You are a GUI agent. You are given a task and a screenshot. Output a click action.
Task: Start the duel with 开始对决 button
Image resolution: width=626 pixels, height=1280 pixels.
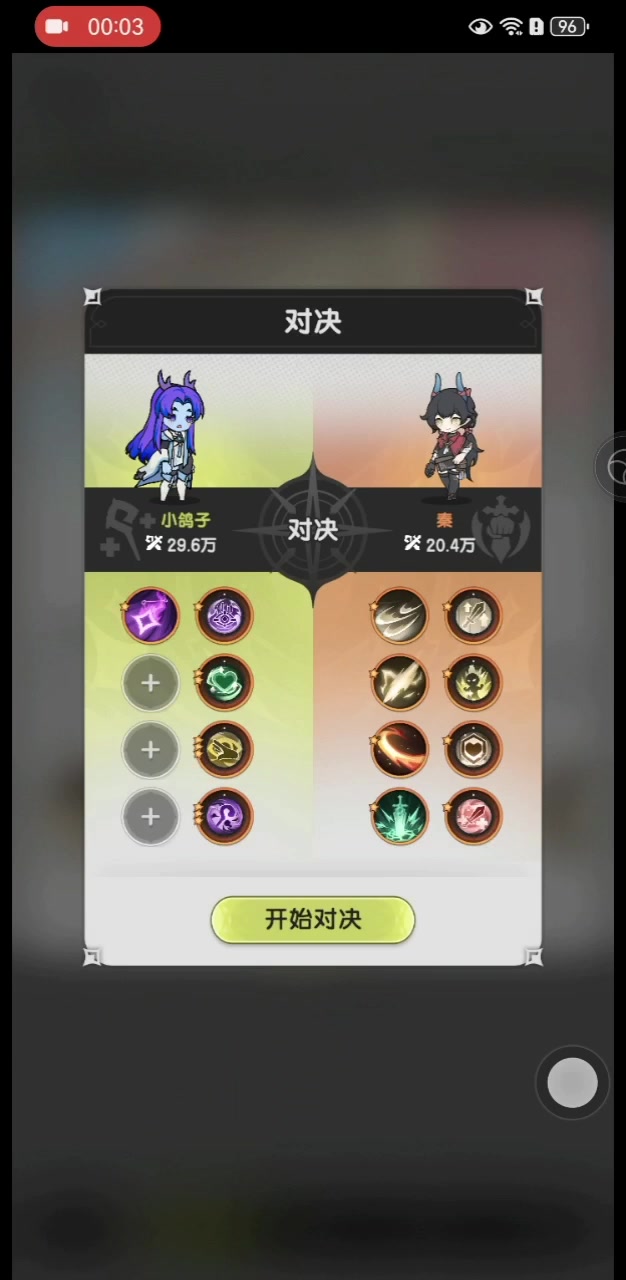(x=313, y=920)
